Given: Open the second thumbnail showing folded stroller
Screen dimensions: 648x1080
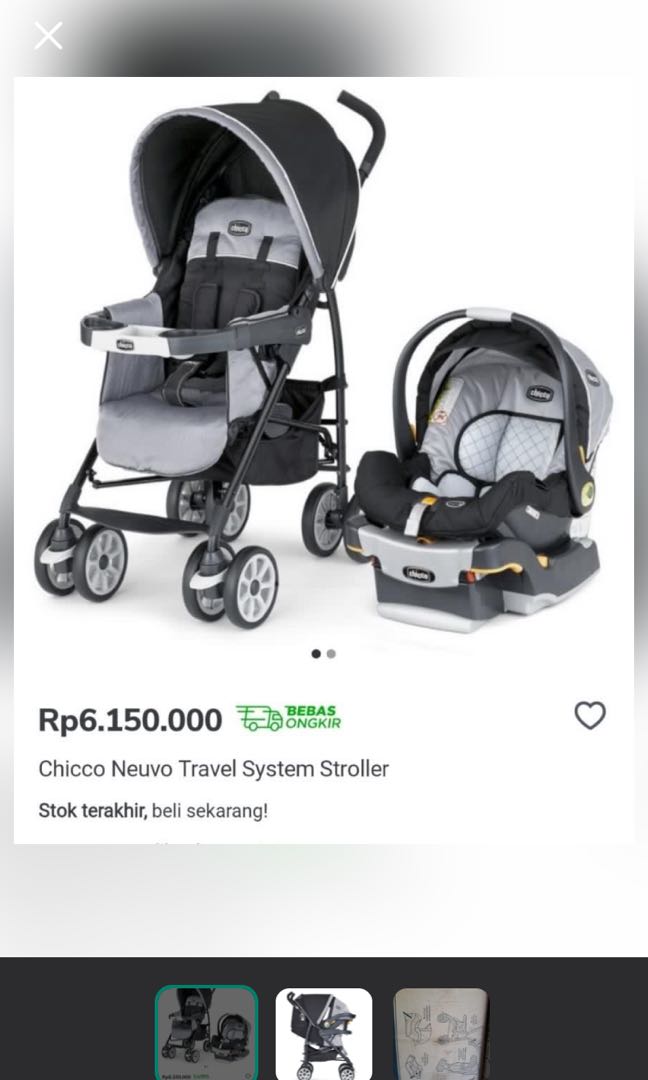Looking at the screenshot, I should (x=323, y=1033).
